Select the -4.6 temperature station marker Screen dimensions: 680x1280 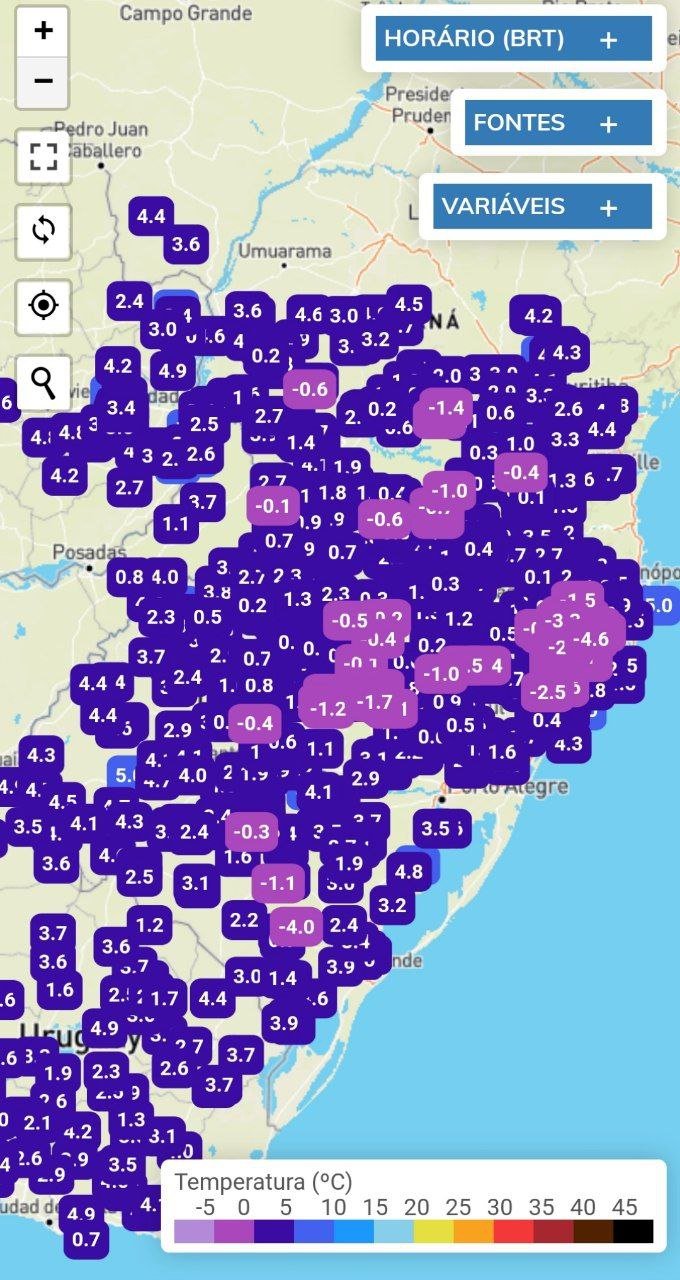[x=592, y=639]
